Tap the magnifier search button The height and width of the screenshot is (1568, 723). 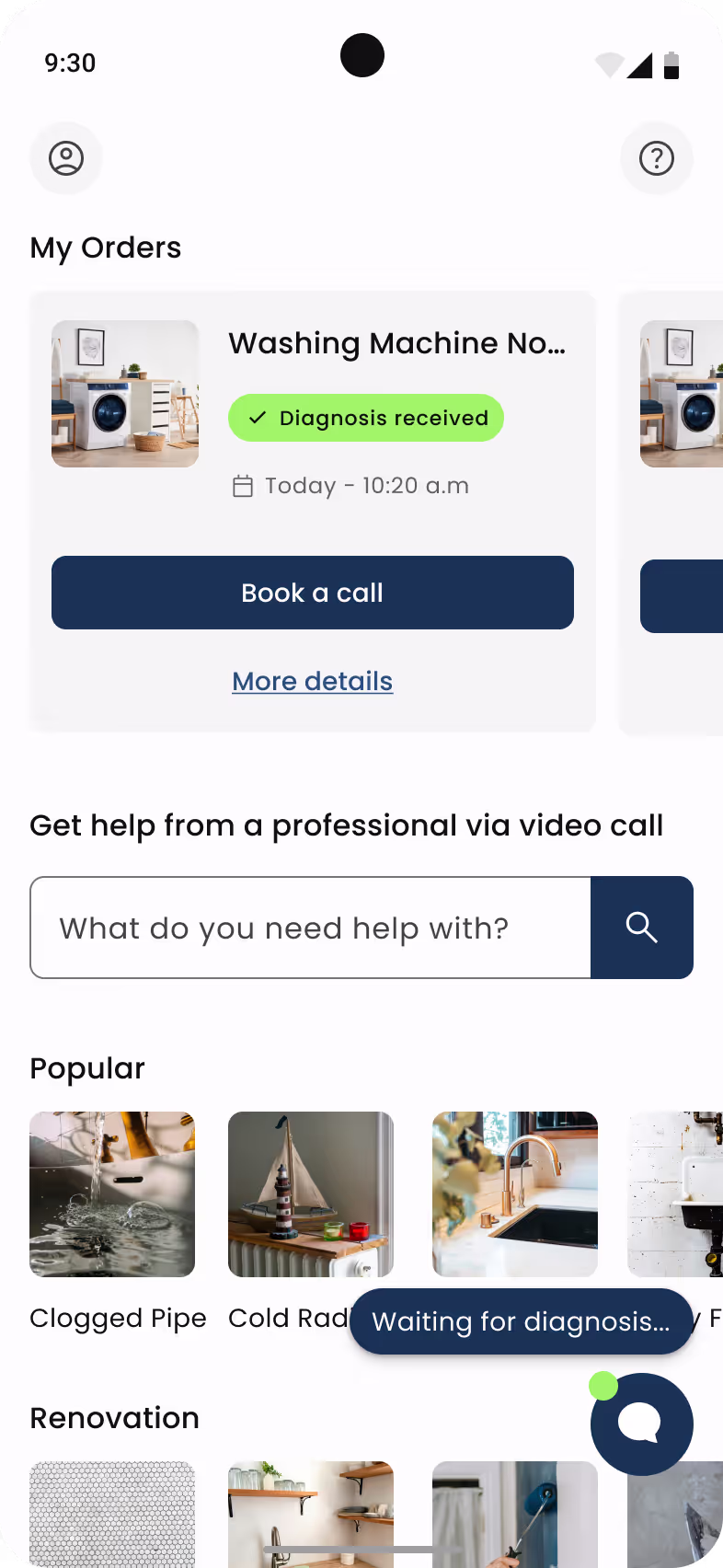pos(642,928)
